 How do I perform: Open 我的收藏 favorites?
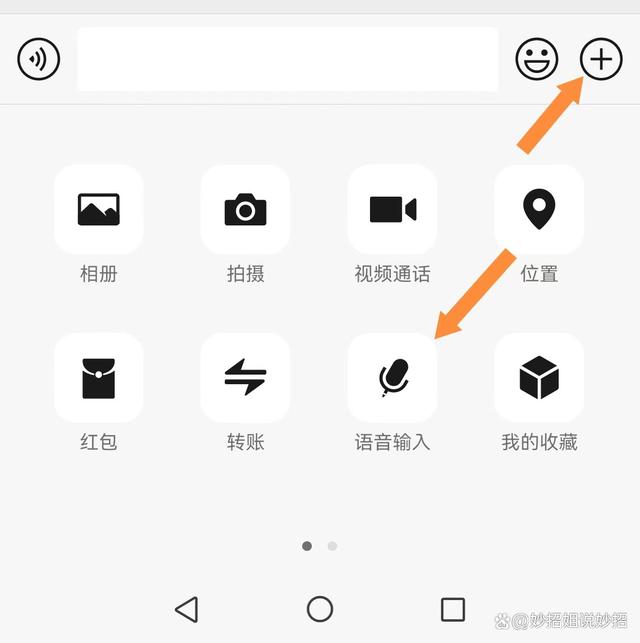[x=539, y=378]
